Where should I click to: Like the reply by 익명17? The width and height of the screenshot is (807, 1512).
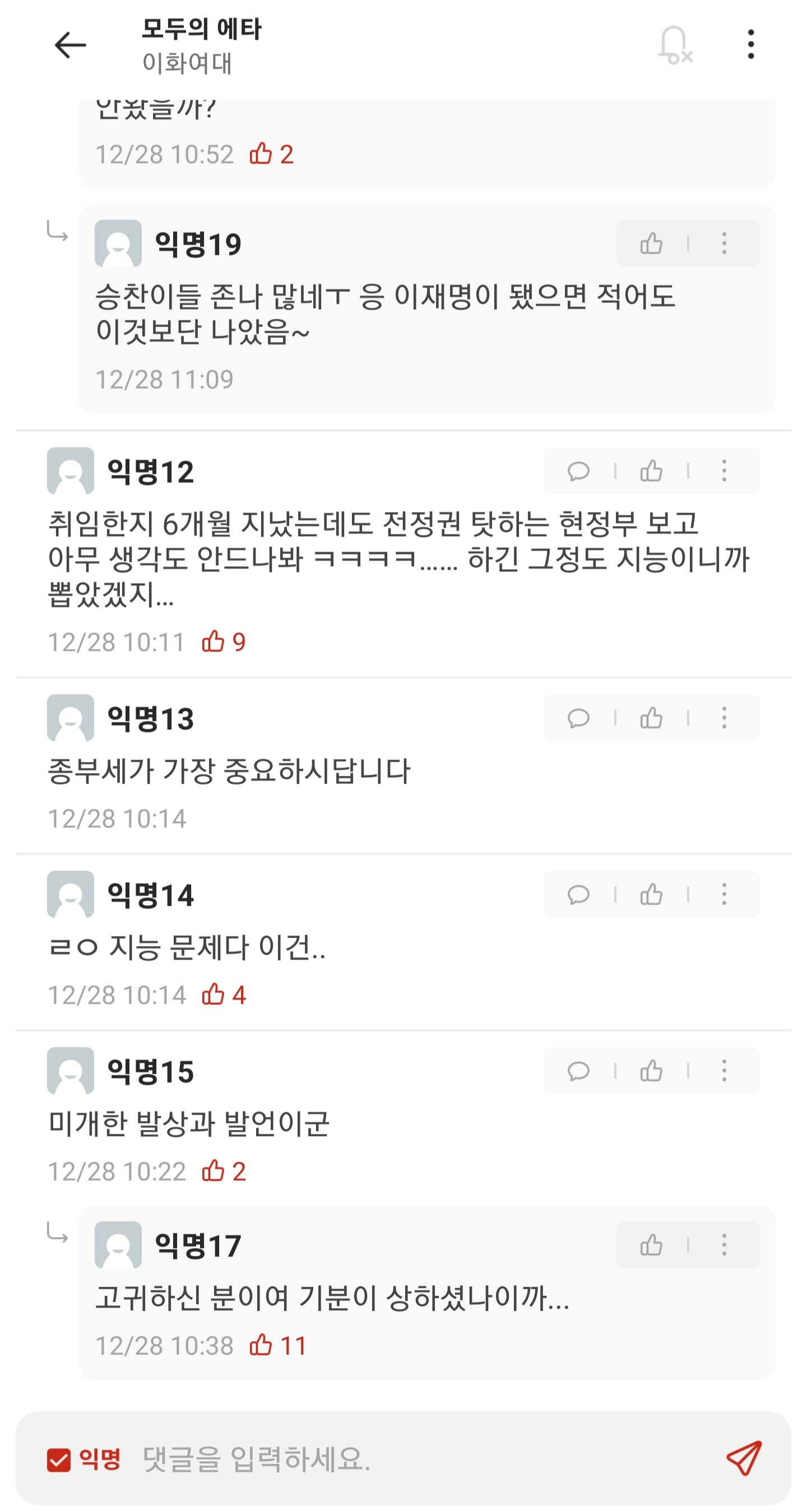(x=651, y=1245)
